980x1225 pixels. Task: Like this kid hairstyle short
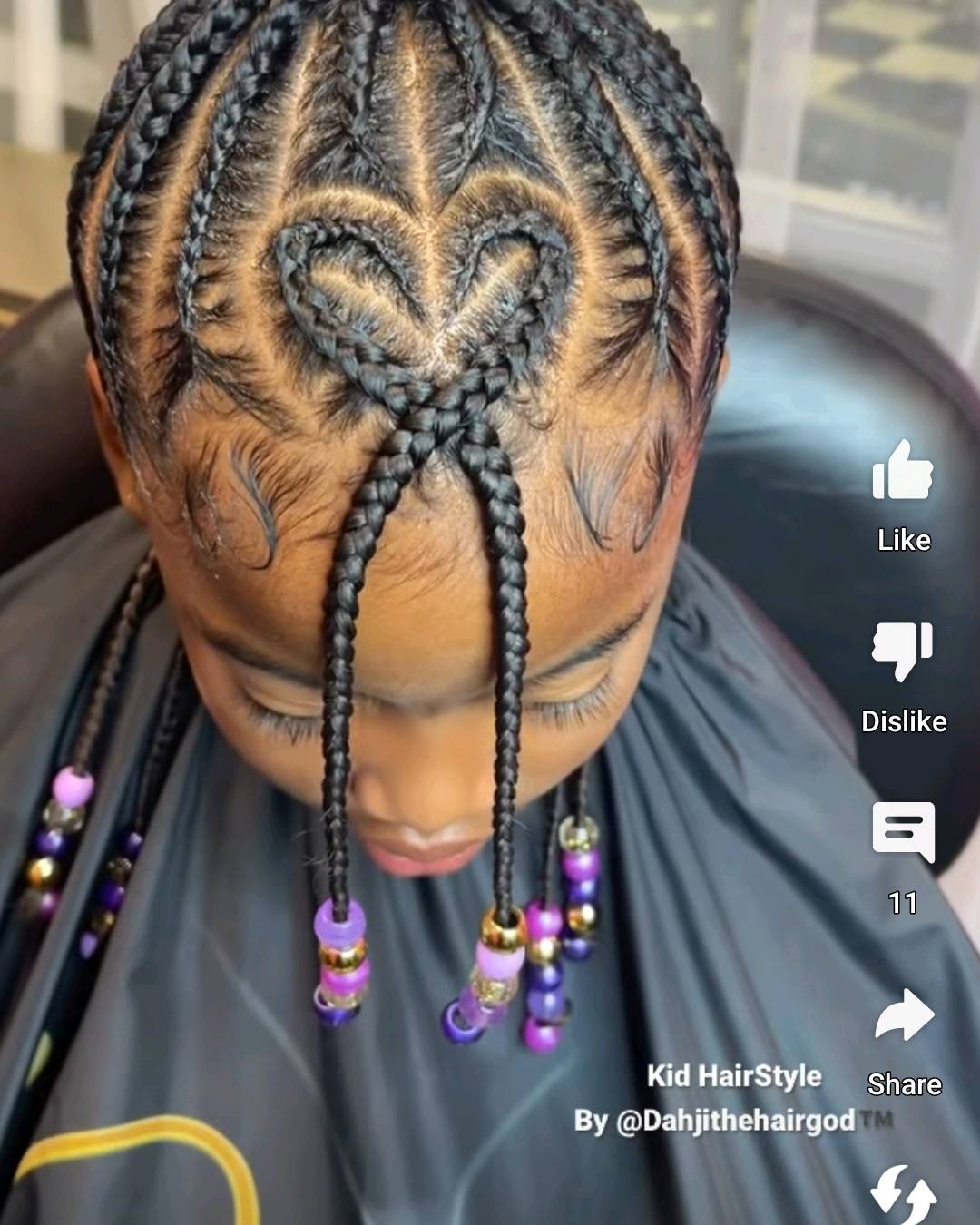coord(903,472)
